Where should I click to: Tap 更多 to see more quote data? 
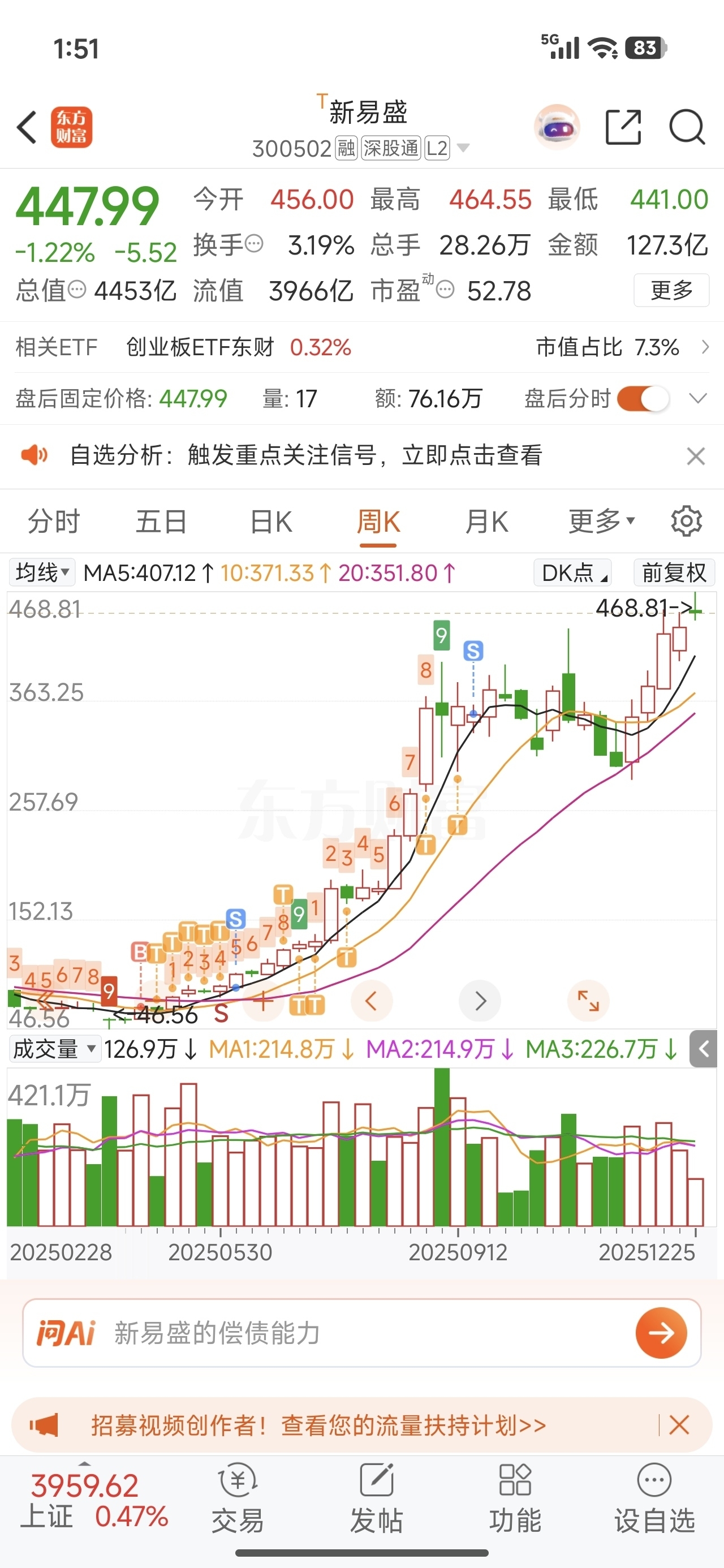(x=671, y=290)
